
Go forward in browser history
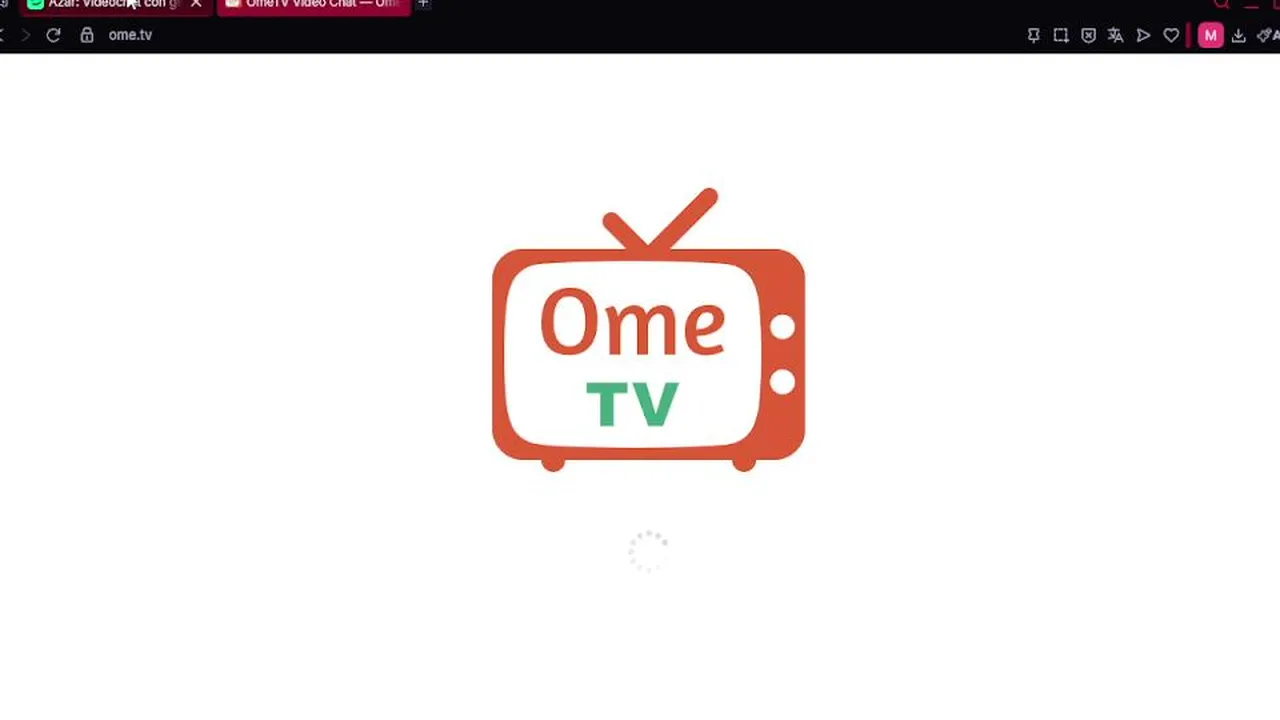26,35
